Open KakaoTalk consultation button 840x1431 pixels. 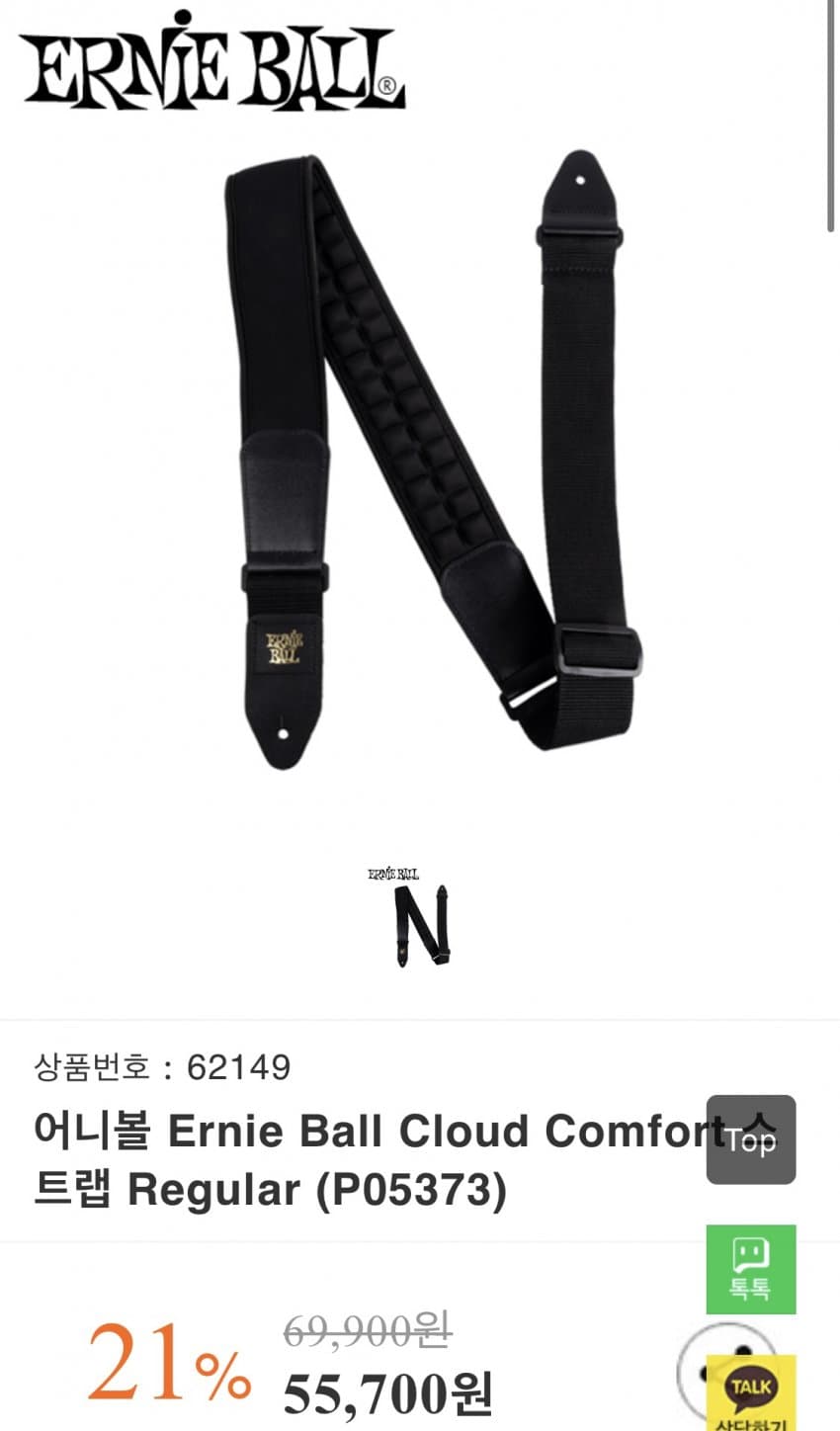coord(751,1391)
